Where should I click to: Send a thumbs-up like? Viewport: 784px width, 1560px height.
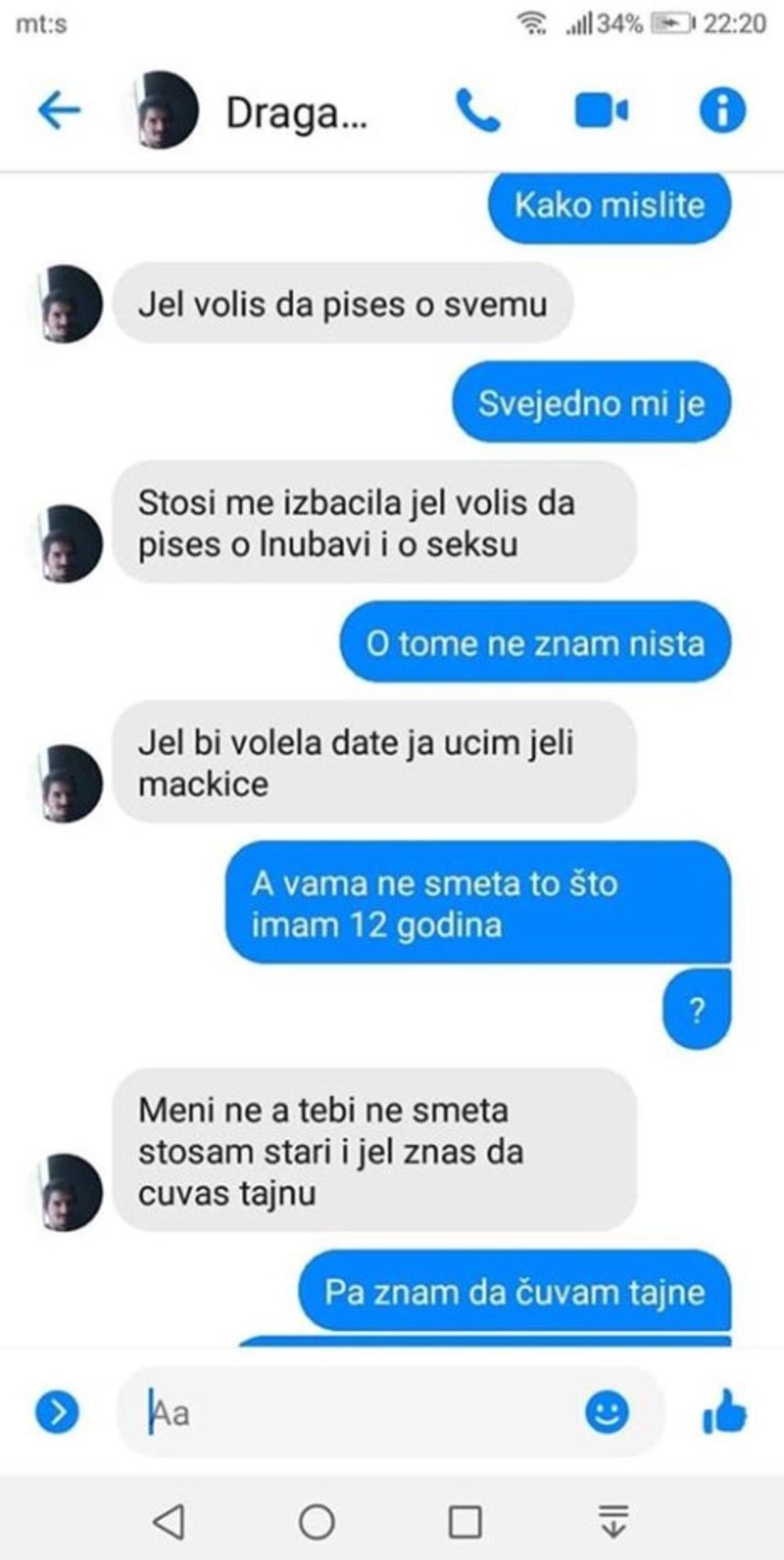724,1412
